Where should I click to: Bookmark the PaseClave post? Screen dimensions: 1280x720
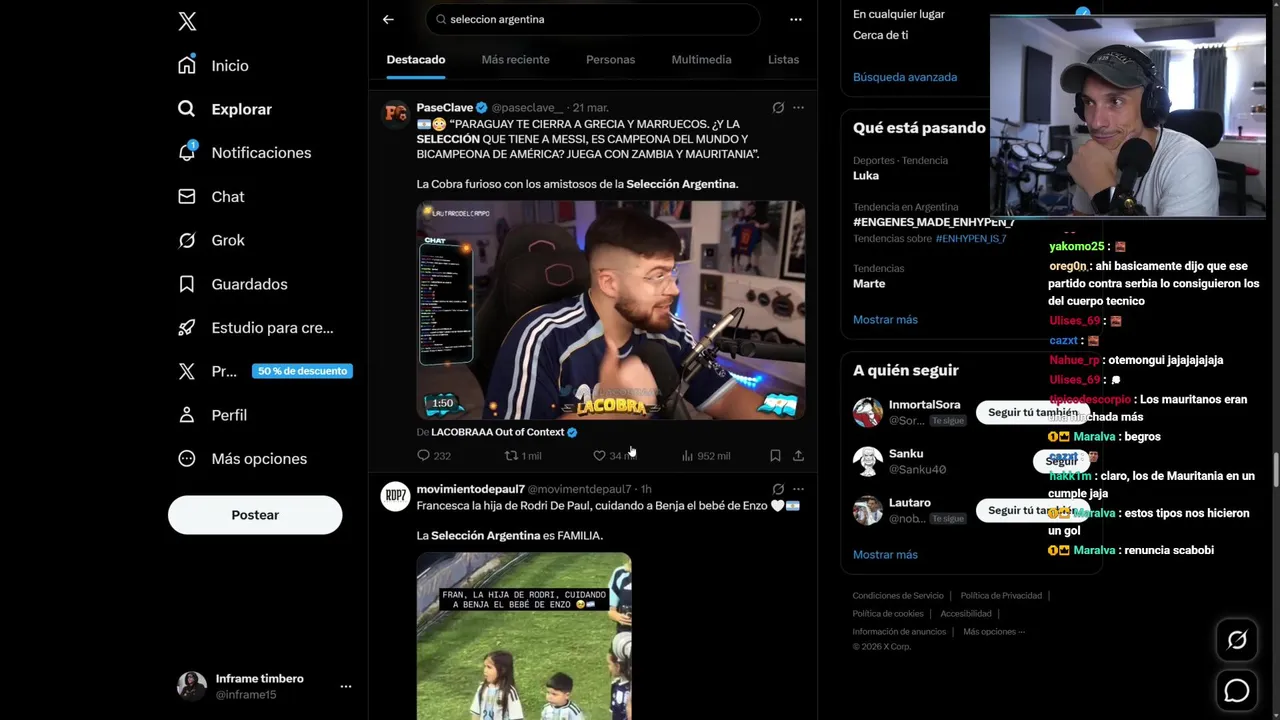coord(775,456)
